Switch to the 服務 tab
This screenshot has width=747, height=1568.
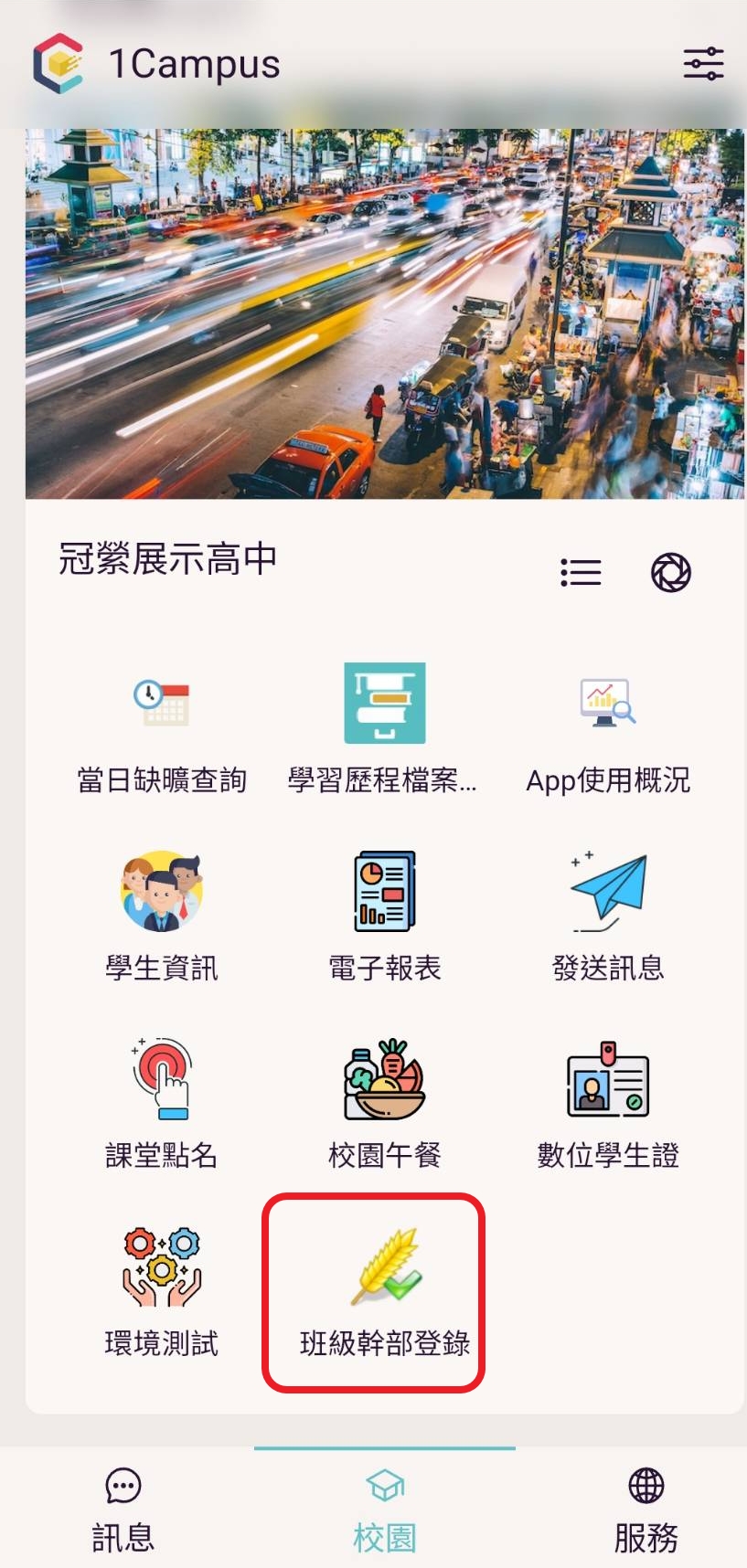click(646, 1510)
